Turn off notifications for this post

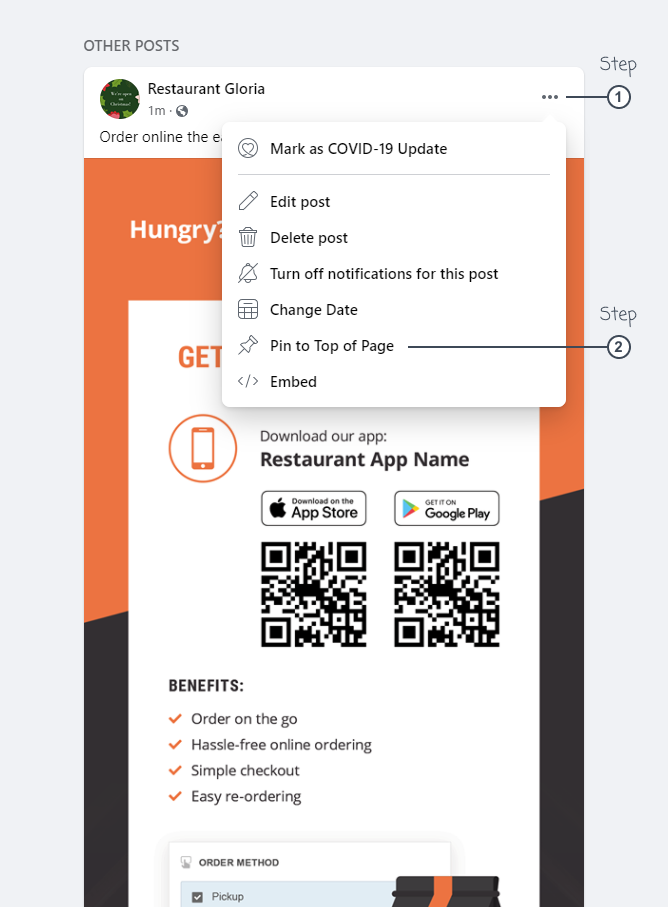383,274
